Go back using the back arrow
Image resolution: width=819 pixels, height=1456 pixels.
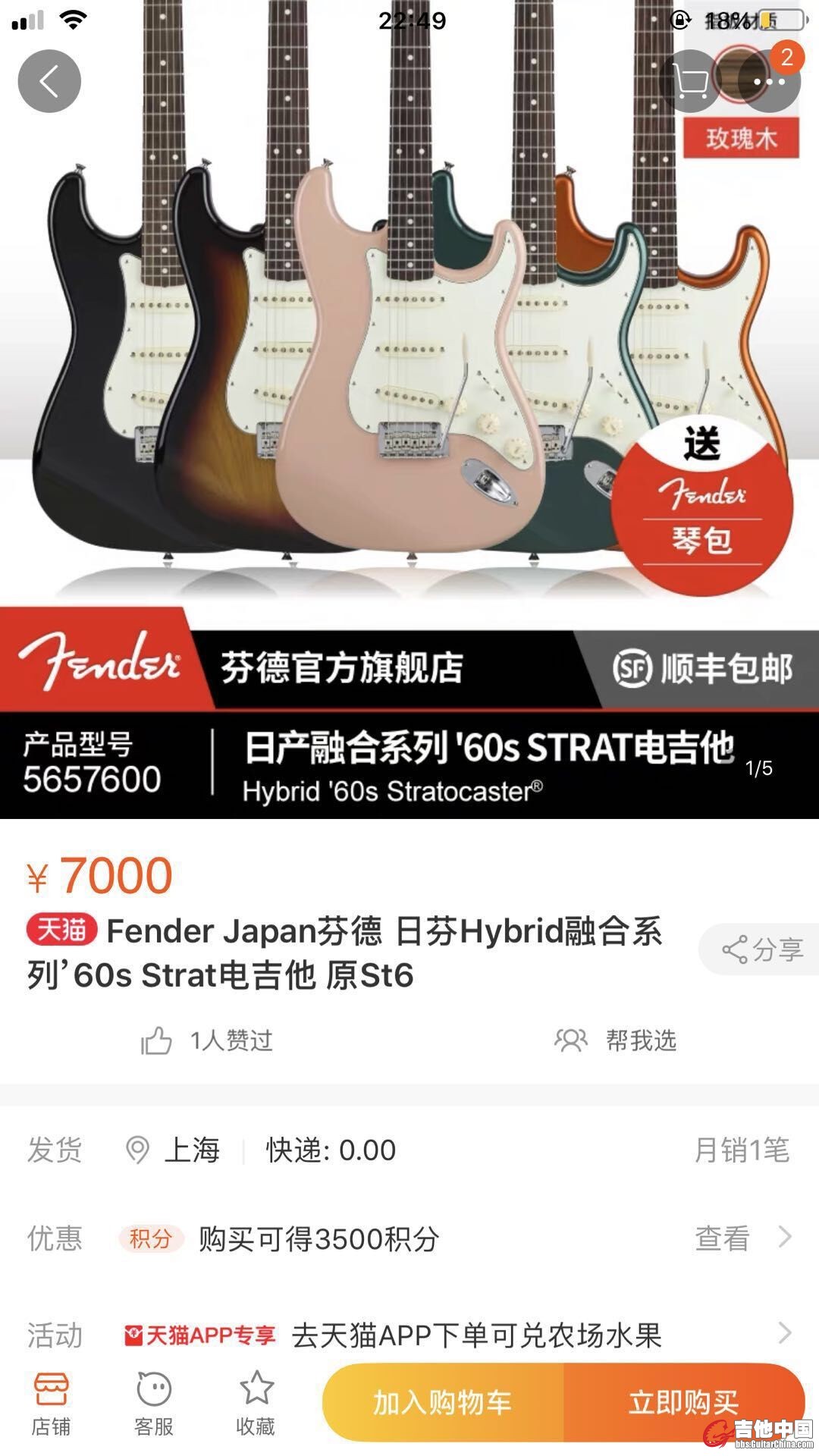tap(49, 81)
